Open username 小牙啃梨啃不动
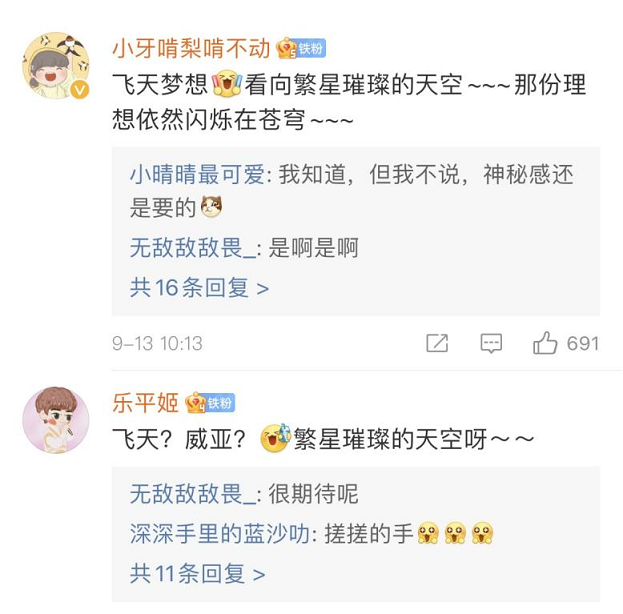The height and width of the screenshot is (614, 623). (x=191, y=48)
